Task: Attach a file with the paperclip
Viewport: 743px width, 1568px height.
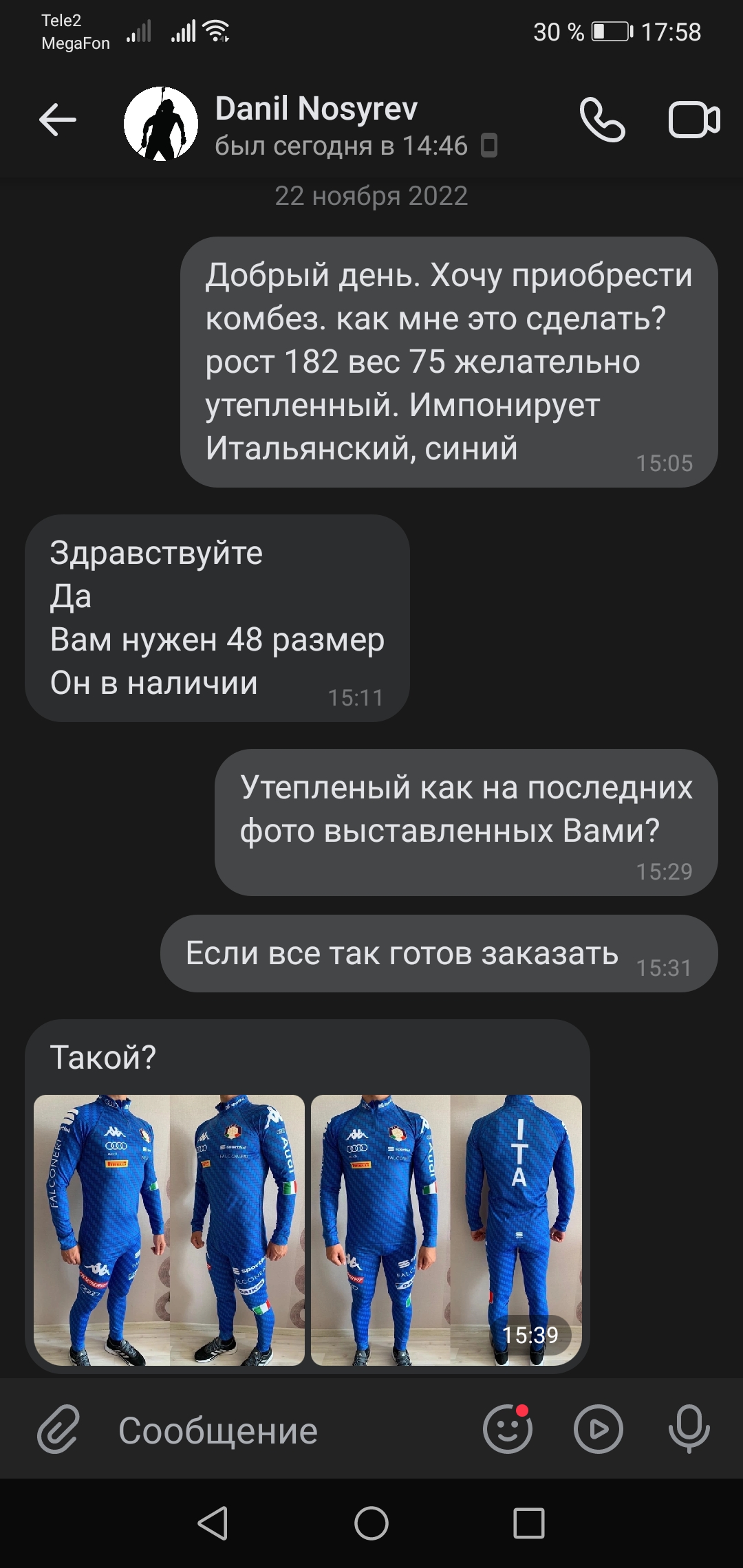Action: tap(58, 1430)
